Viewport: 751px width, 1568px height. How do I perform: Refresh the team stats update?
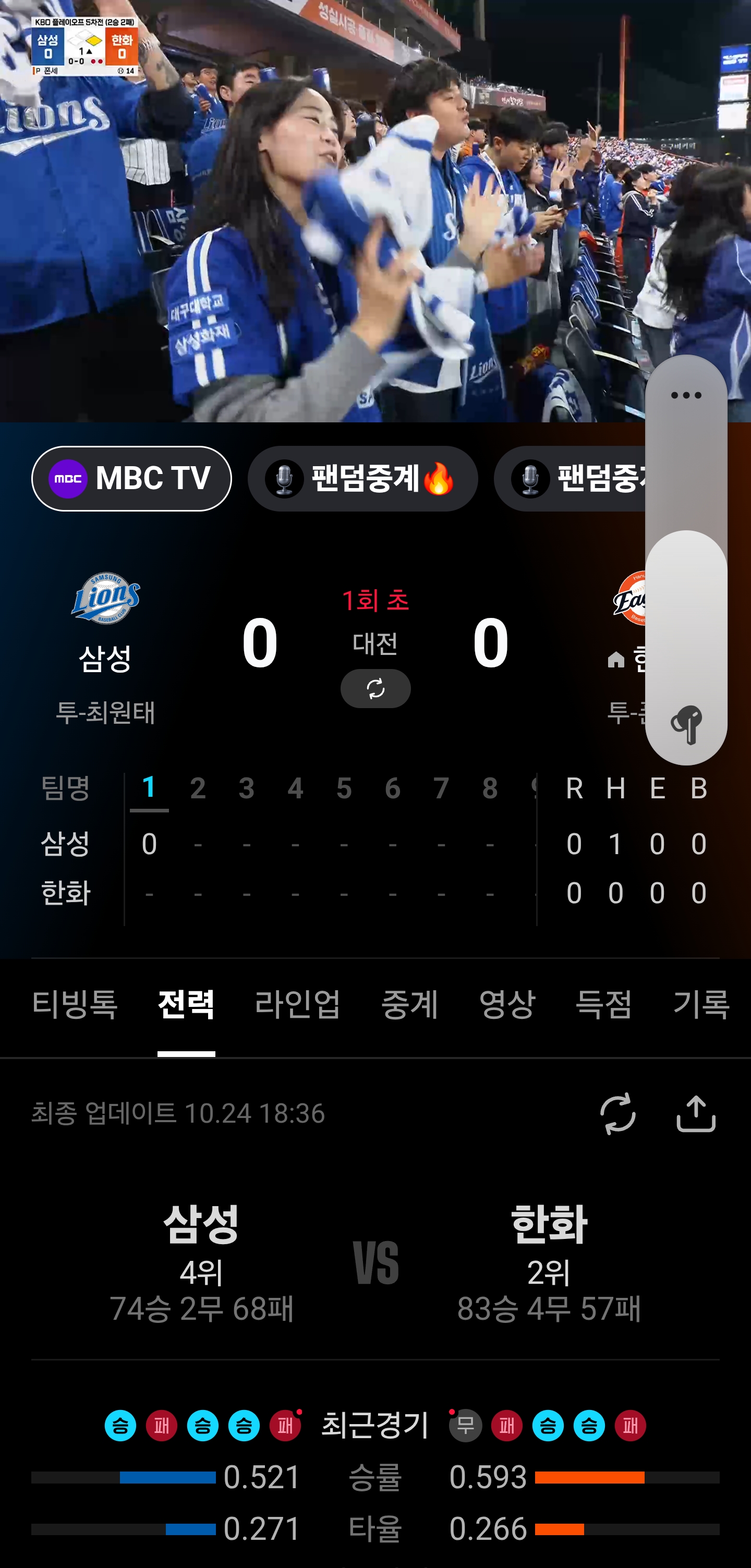(x=617, y=1114)
